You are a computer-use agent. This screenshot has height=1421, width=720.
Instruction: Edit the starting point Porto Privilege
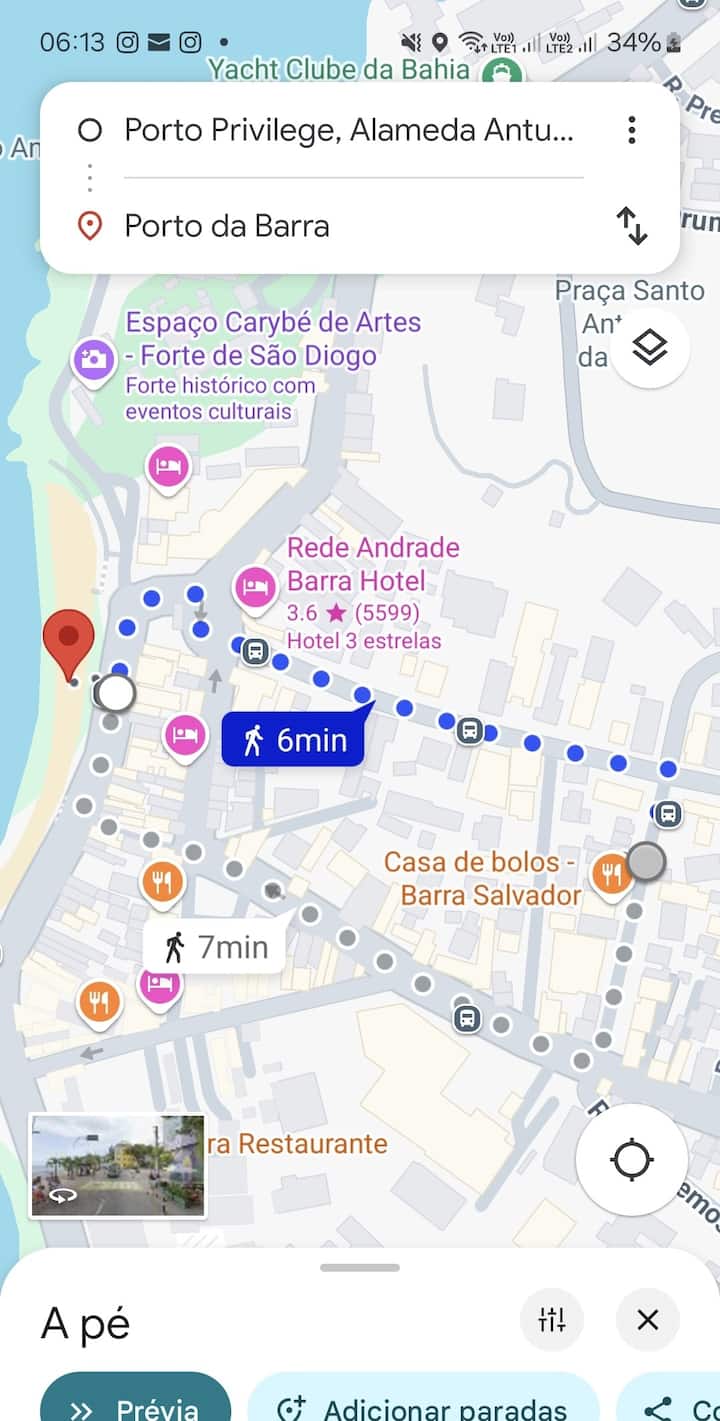click(x=348, y=130)
